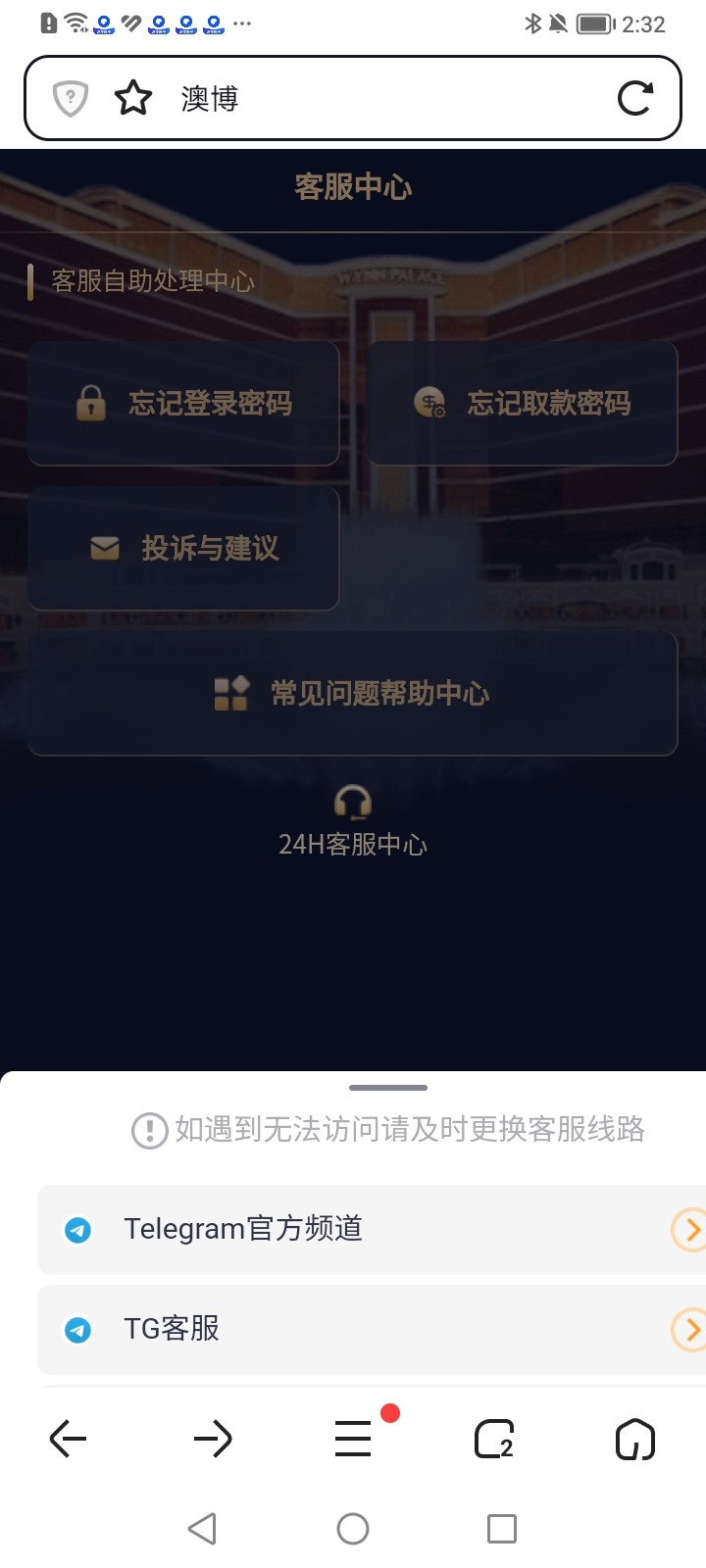Go to the browser home page

coord(634,1439)
